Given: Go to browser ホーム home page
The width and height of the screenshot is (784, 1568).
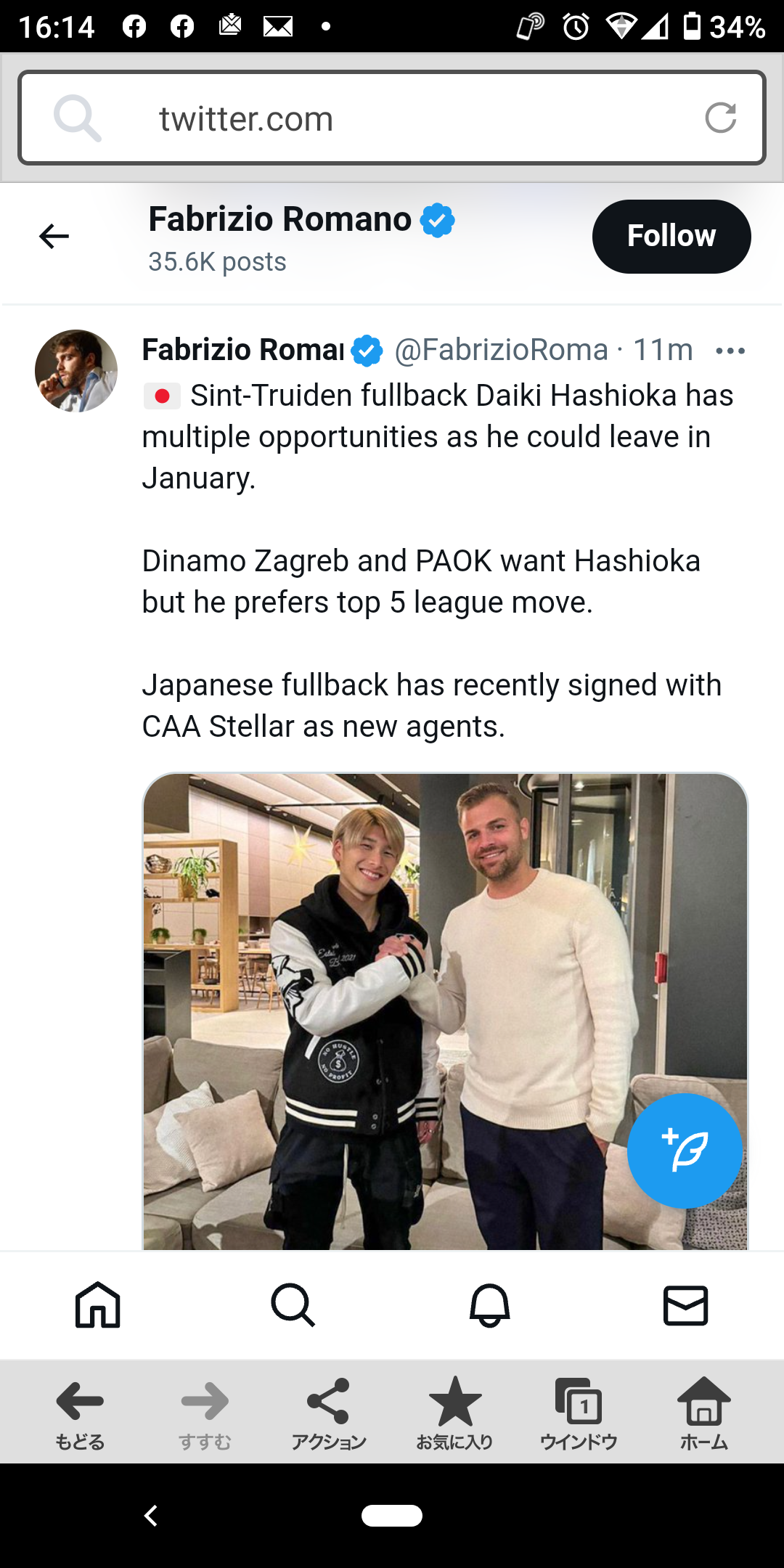Looking at the screenshot, I should pyautogui.click(x=703, y=1412).
